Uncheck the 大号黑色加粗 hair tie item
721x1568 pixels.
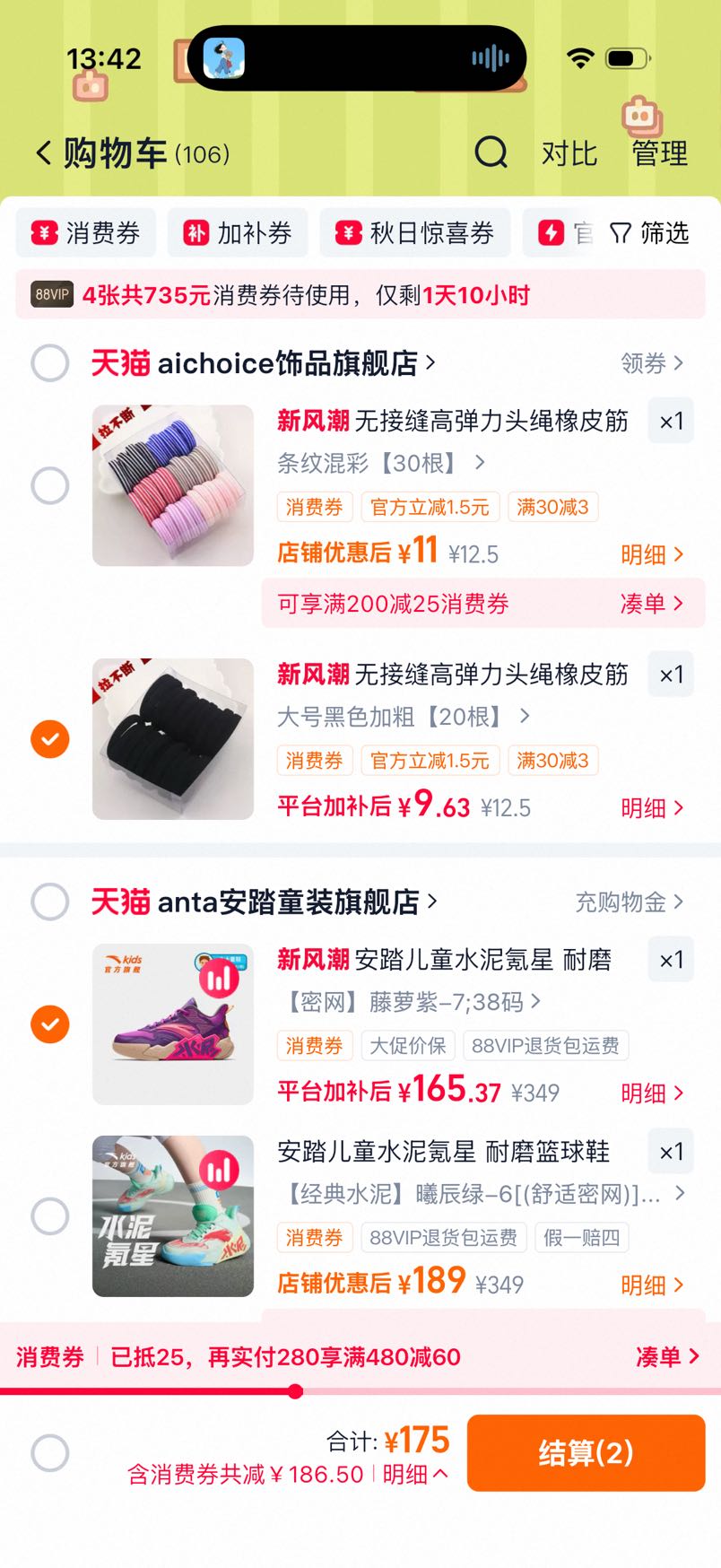pyautogui.click(x=50, y=739)
